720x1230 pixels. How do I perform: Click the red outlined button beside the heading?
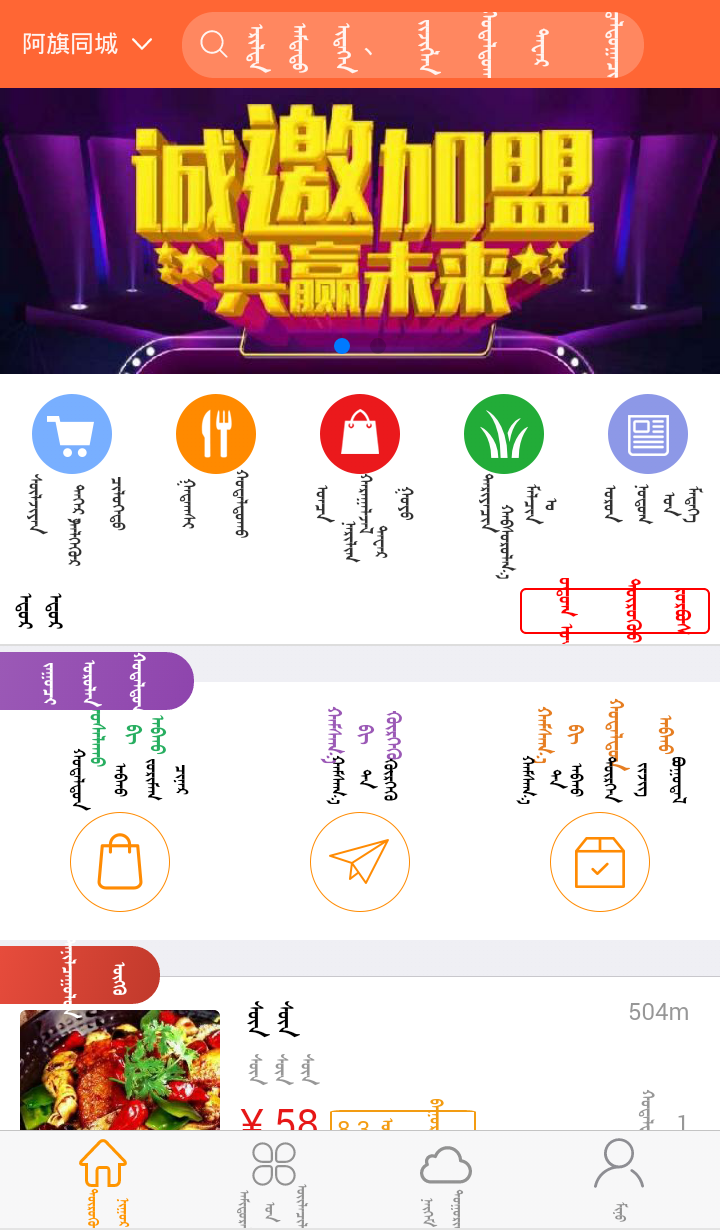tap(615, 610)
